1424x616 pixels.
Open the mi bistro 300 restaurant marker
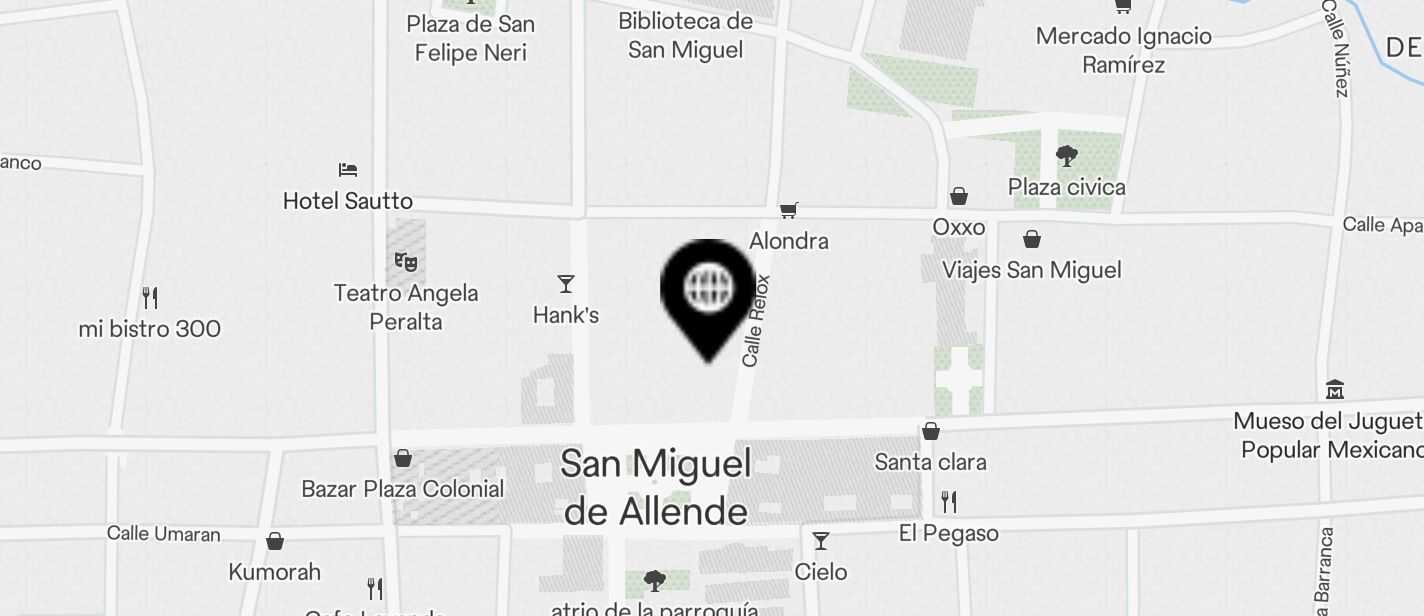tap(150, 297)
